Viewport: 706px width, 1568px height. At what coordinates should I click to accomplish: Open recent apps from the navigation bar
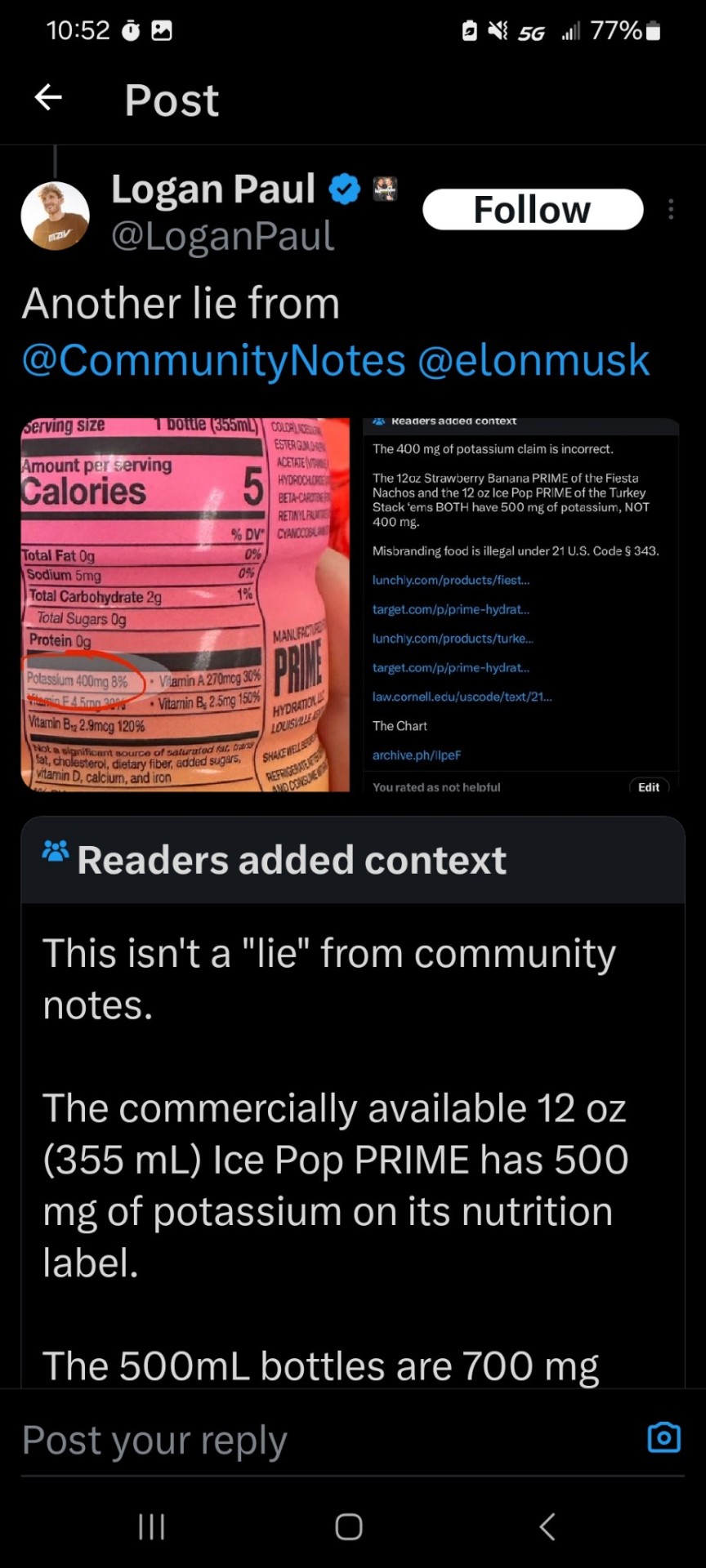pos(152,1526)
